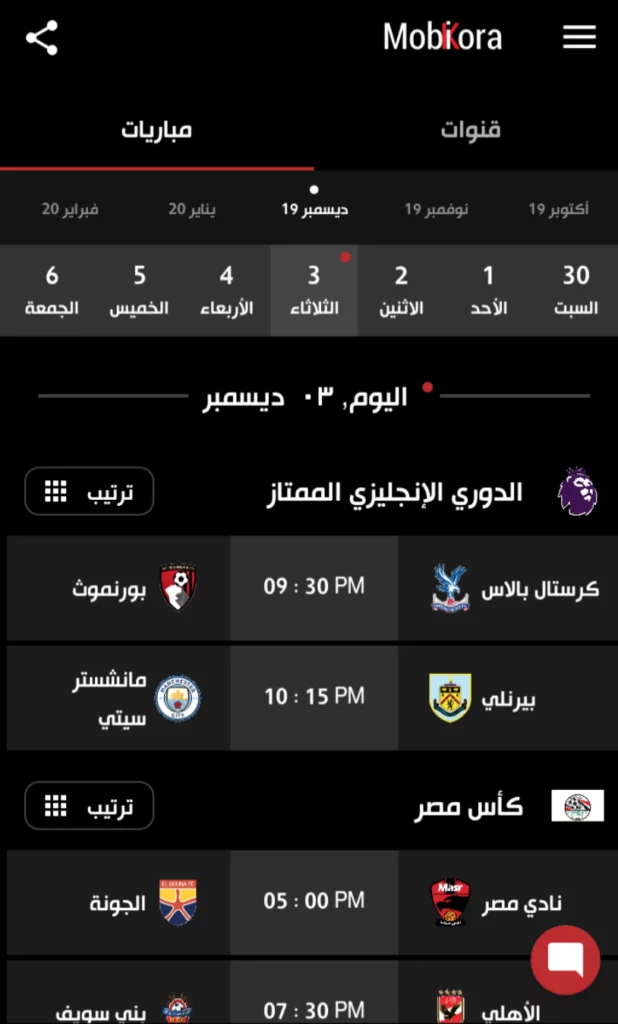The height and width of the screenshot is (1024, 618).
Task: Share using the top-left share icon
Action: point(41,39)
